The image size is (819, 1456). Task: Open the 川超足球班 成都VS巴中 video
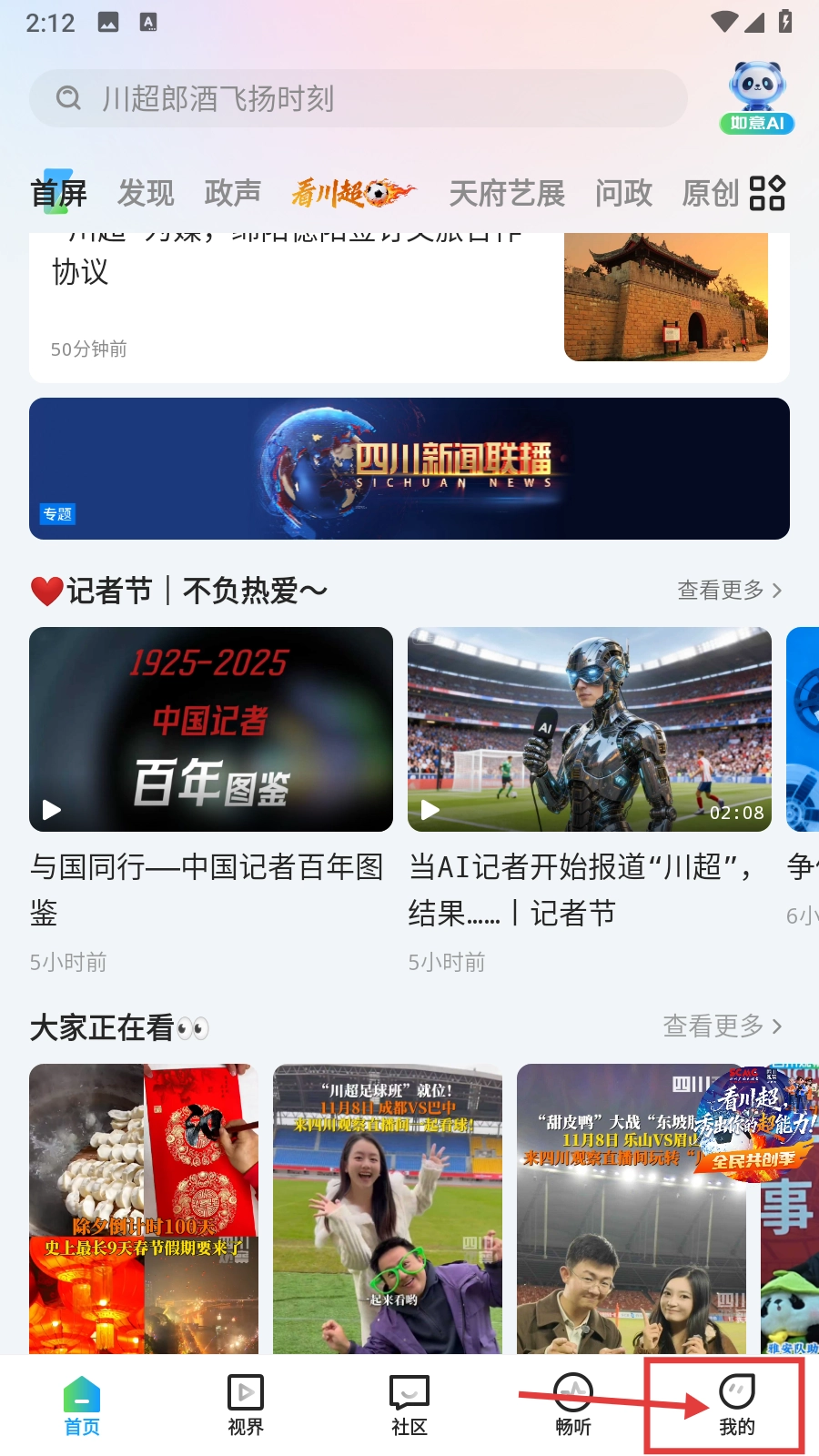(388, 1208)
